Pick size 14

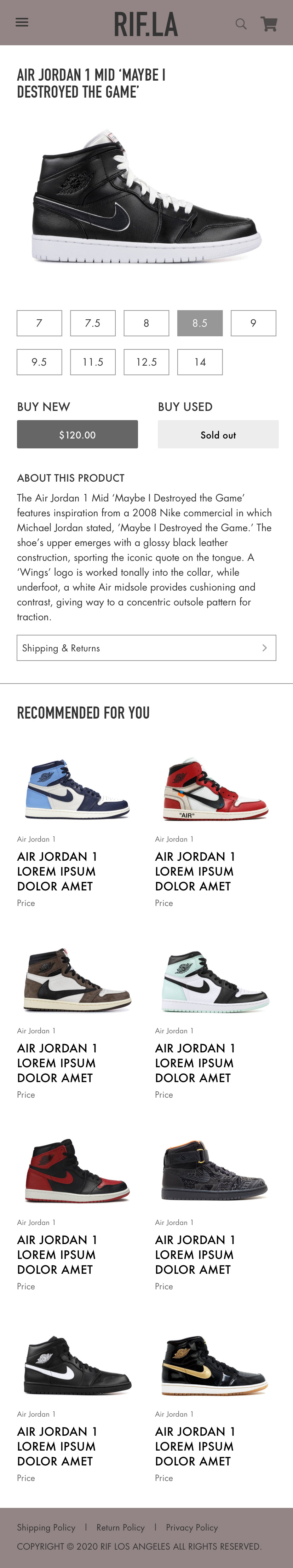(x=200, y=362)
